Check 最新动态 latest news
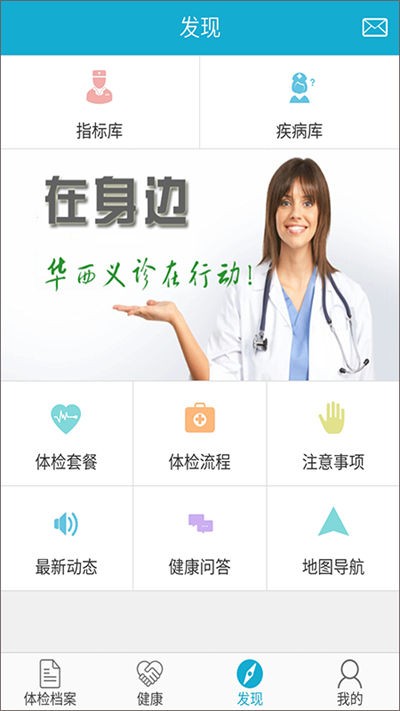The width and height of the screenshot is (400, 711). 67,538
